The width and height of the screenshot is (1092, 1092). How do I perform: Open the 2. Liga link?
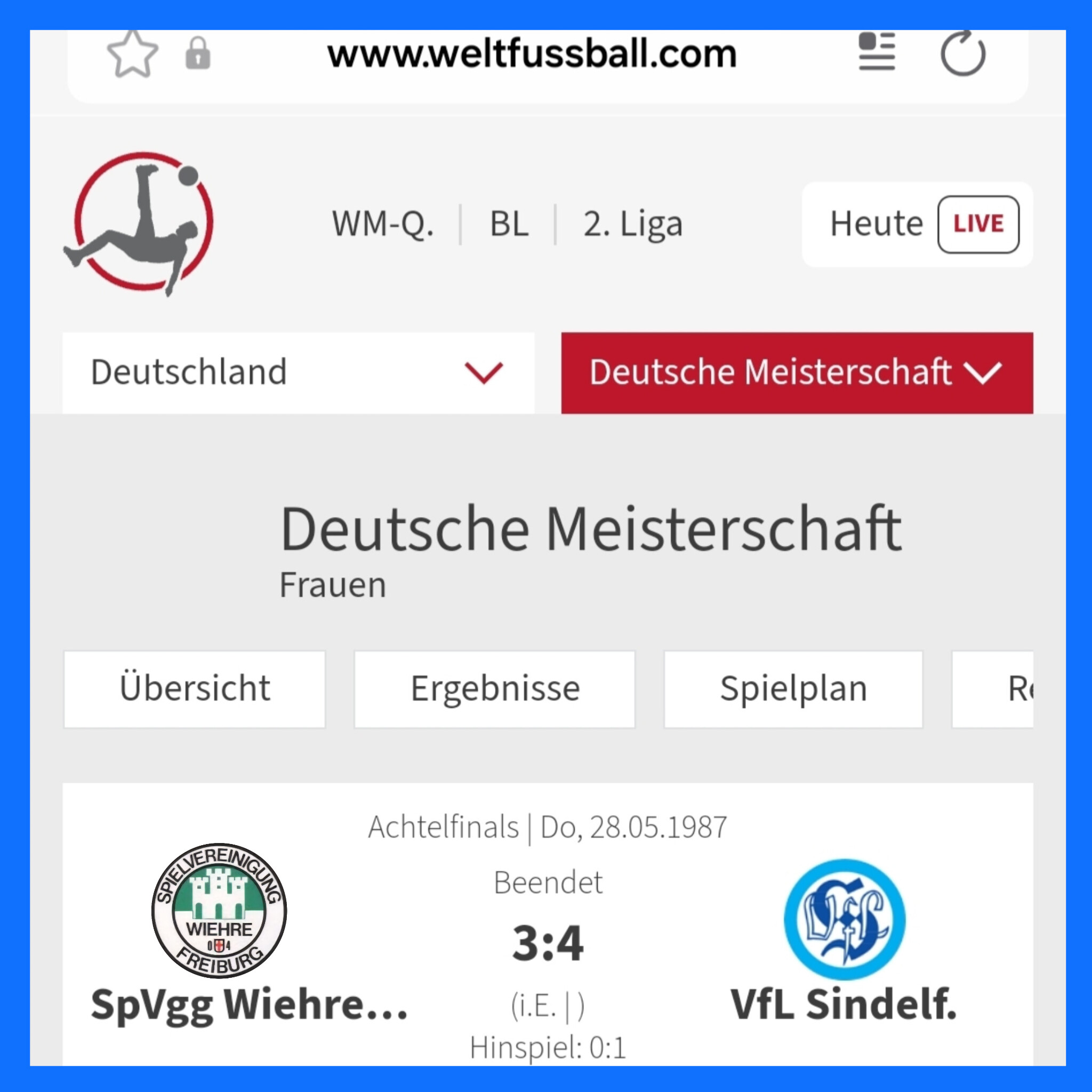coord(632,224)
